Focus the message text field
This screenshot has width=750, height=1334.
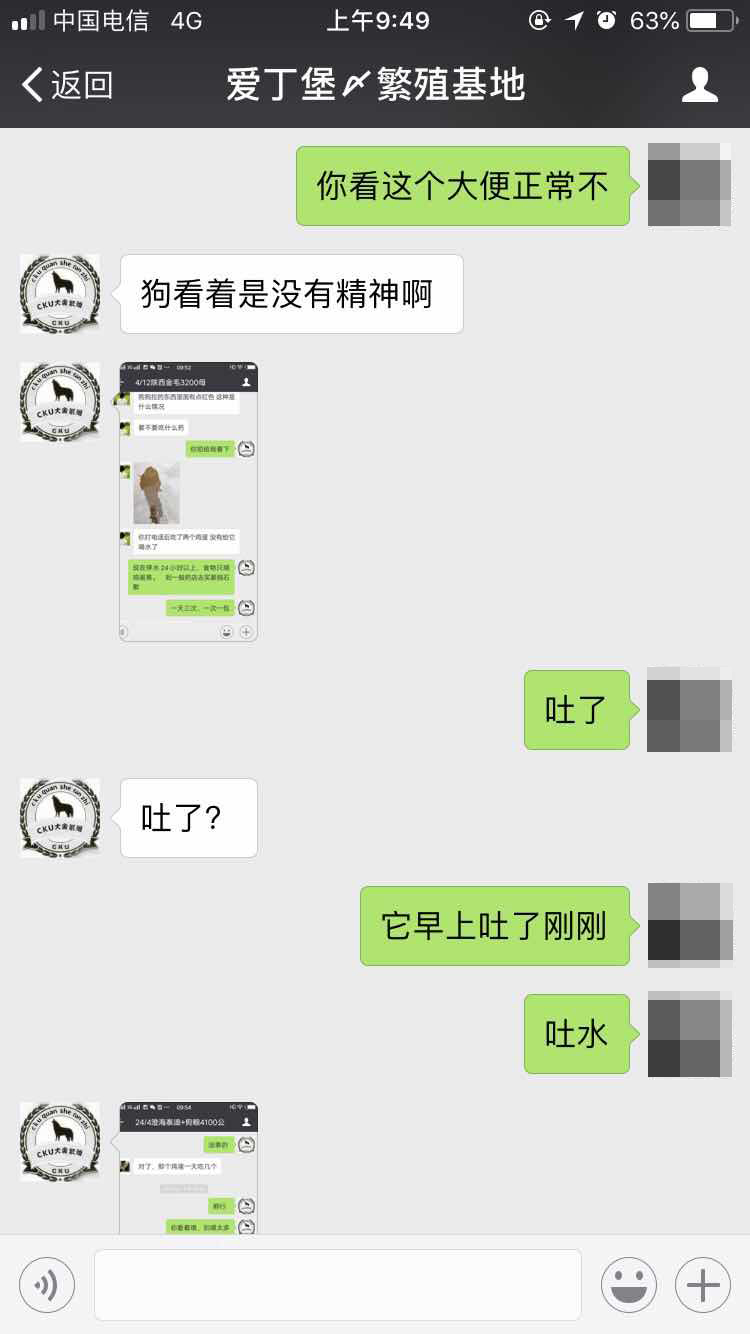point(337,1284)
